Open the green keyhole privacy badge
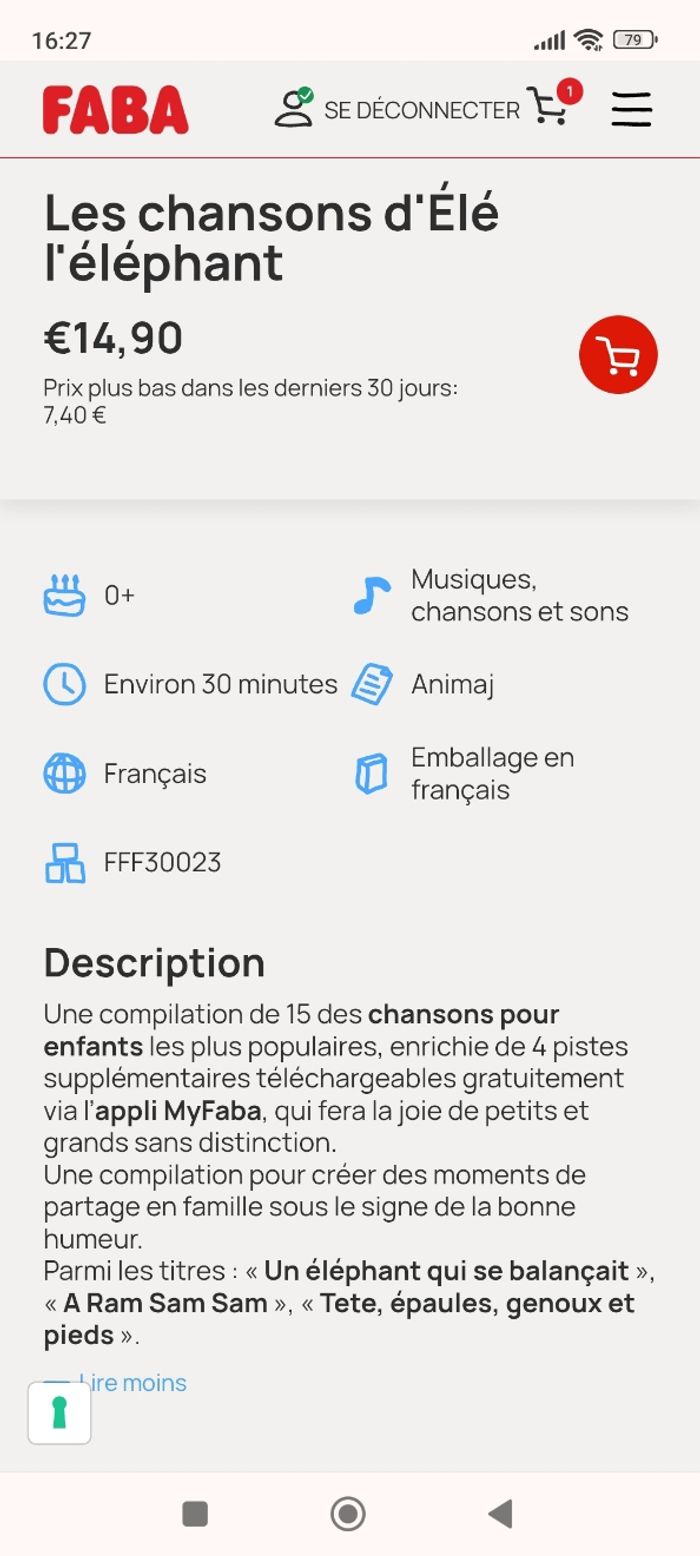The image size is (700, 1556). point(59,1413)
